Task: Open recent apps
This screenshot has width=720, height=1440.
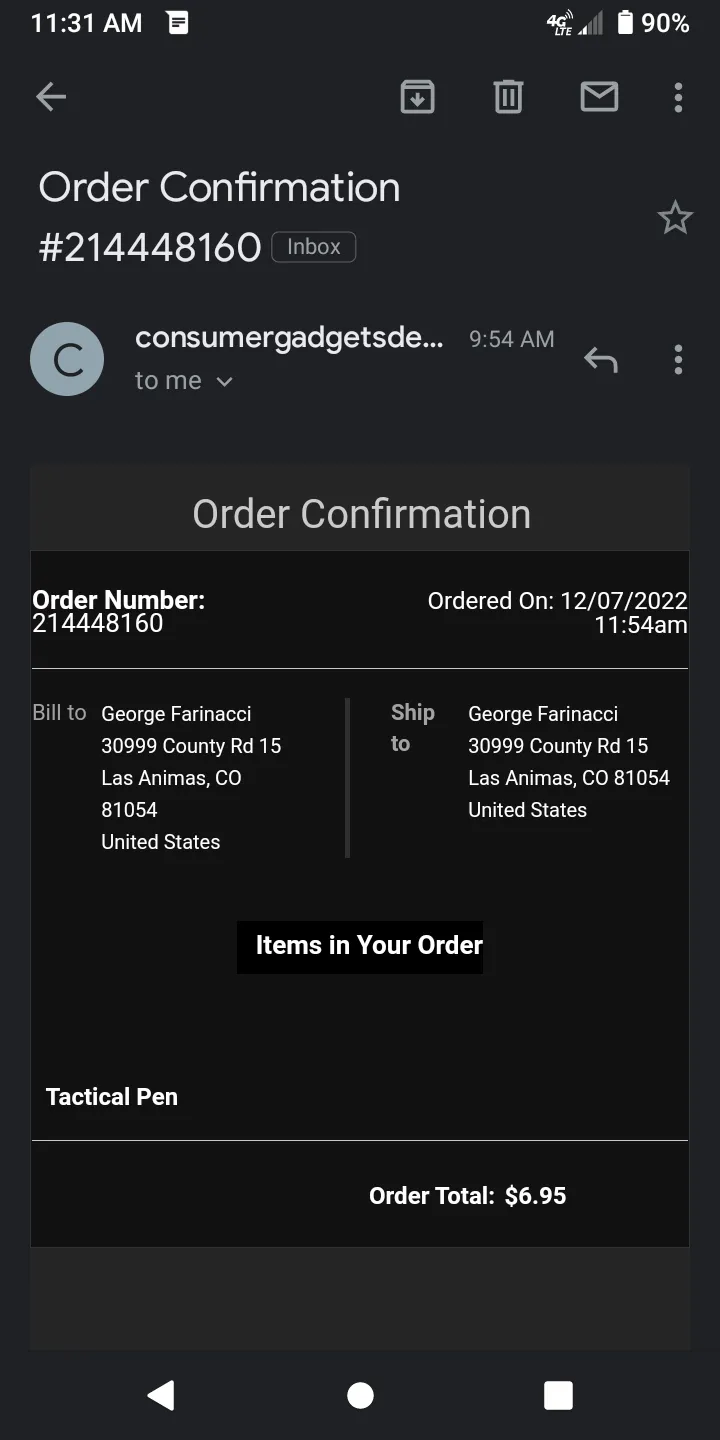Action: pyautogui.click(x=558, y=1395)
